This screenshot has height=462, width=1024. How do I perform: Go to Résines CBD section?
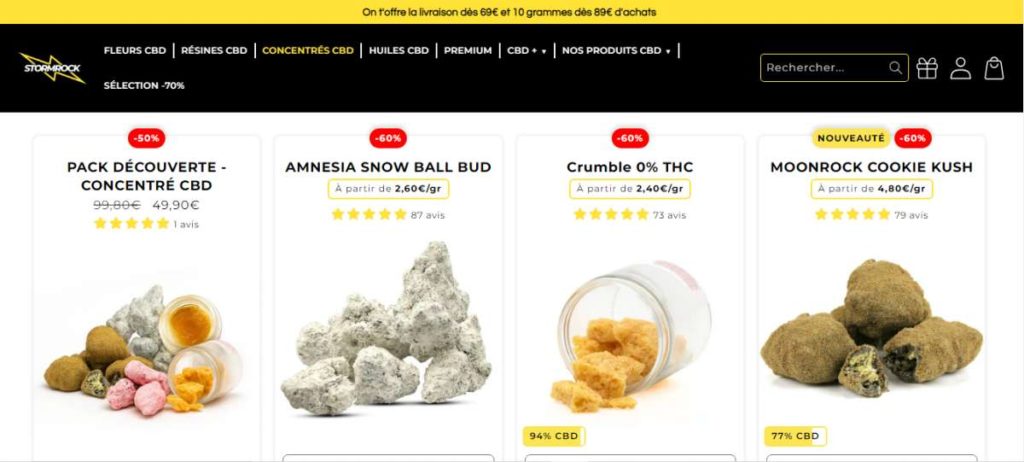[214, 50]
